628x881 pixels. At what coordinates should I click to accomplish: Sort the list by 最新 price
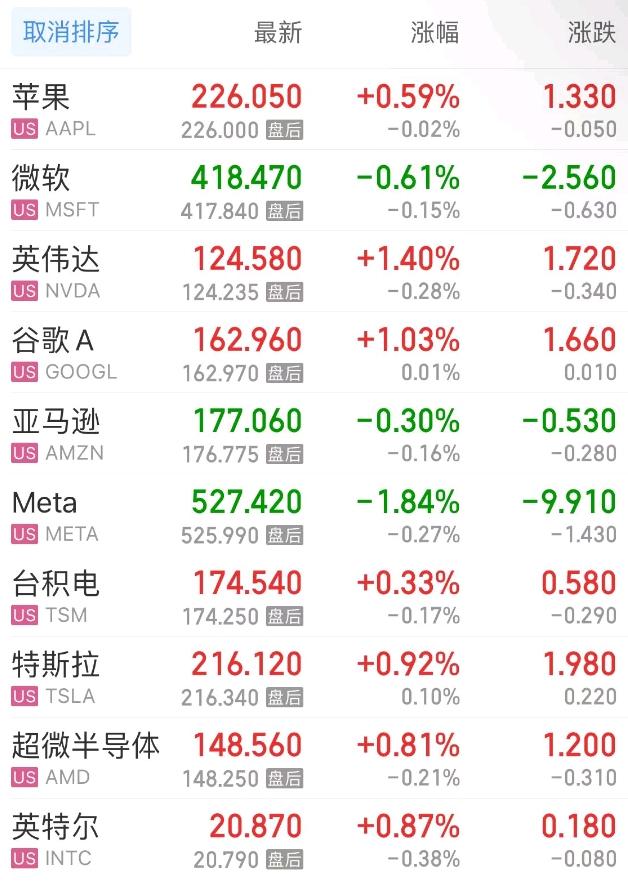coord(277,32)
